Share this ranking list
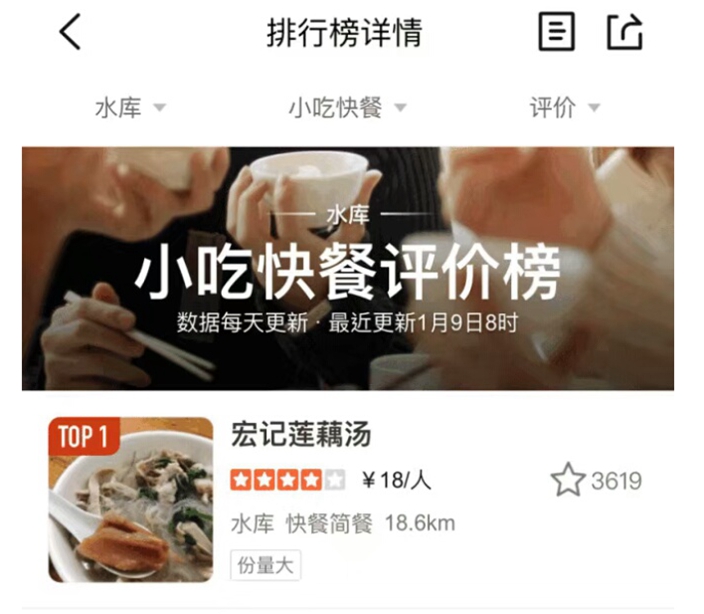Screen dimensions: 704x614 [x=624, y=32]
